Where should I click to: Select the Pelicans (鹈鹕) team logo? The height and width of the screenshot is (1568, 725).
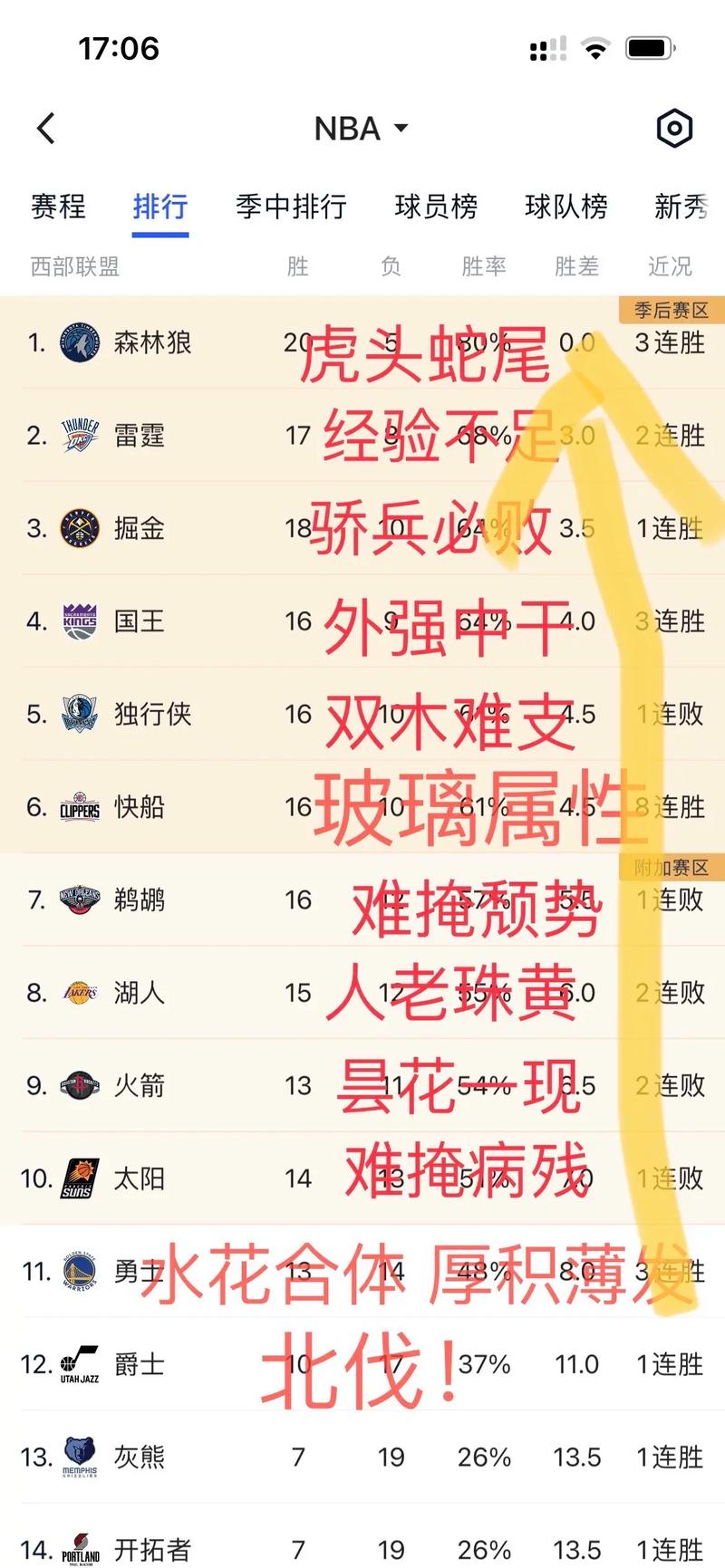pyautogui.click(x=80, y=899)
